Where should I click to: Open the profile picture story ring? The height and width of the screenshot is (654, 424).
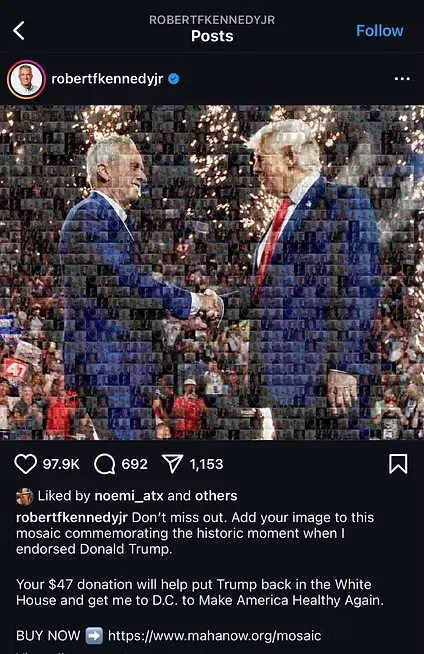(x=26, y=79)
